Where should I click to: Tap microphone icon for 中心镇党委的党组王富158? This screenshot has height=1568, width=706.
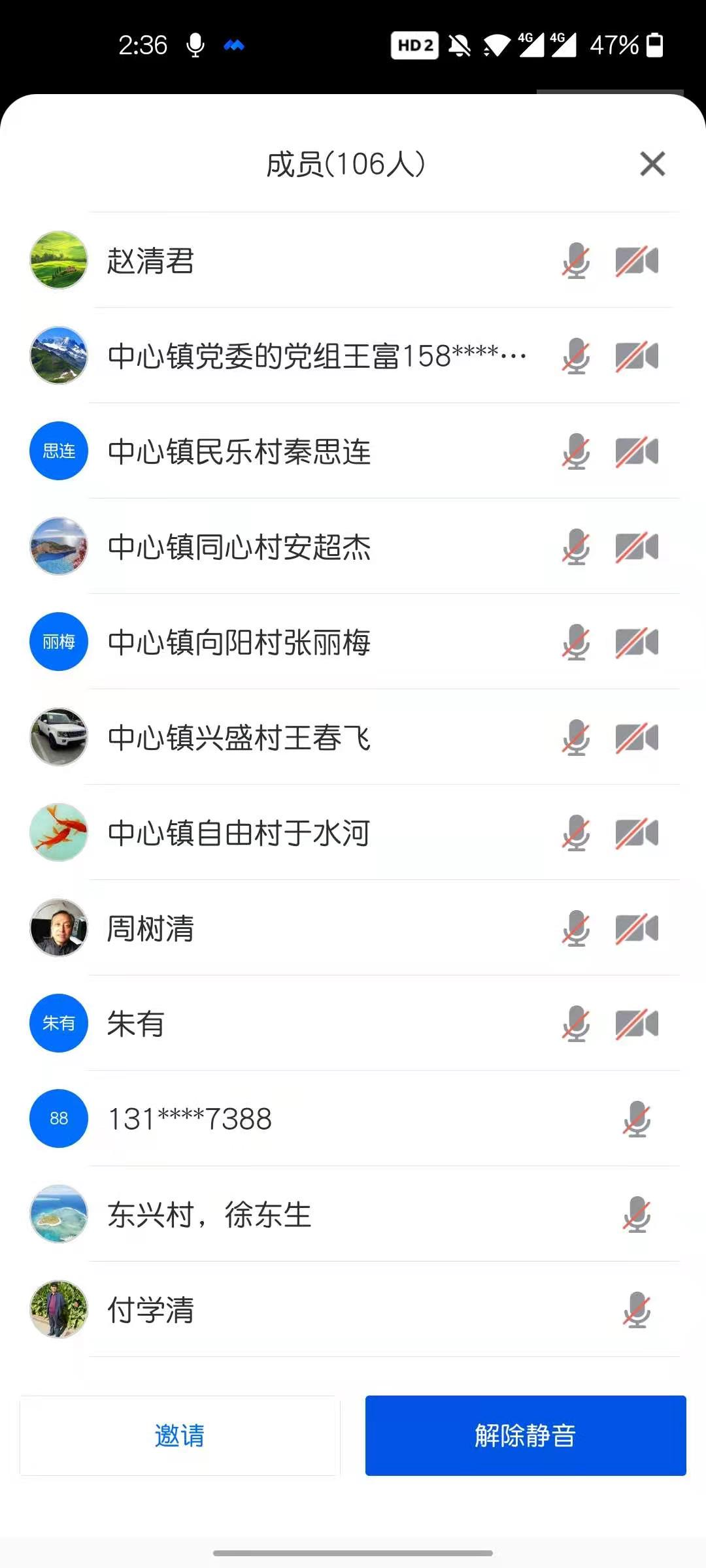coord(576,356)
